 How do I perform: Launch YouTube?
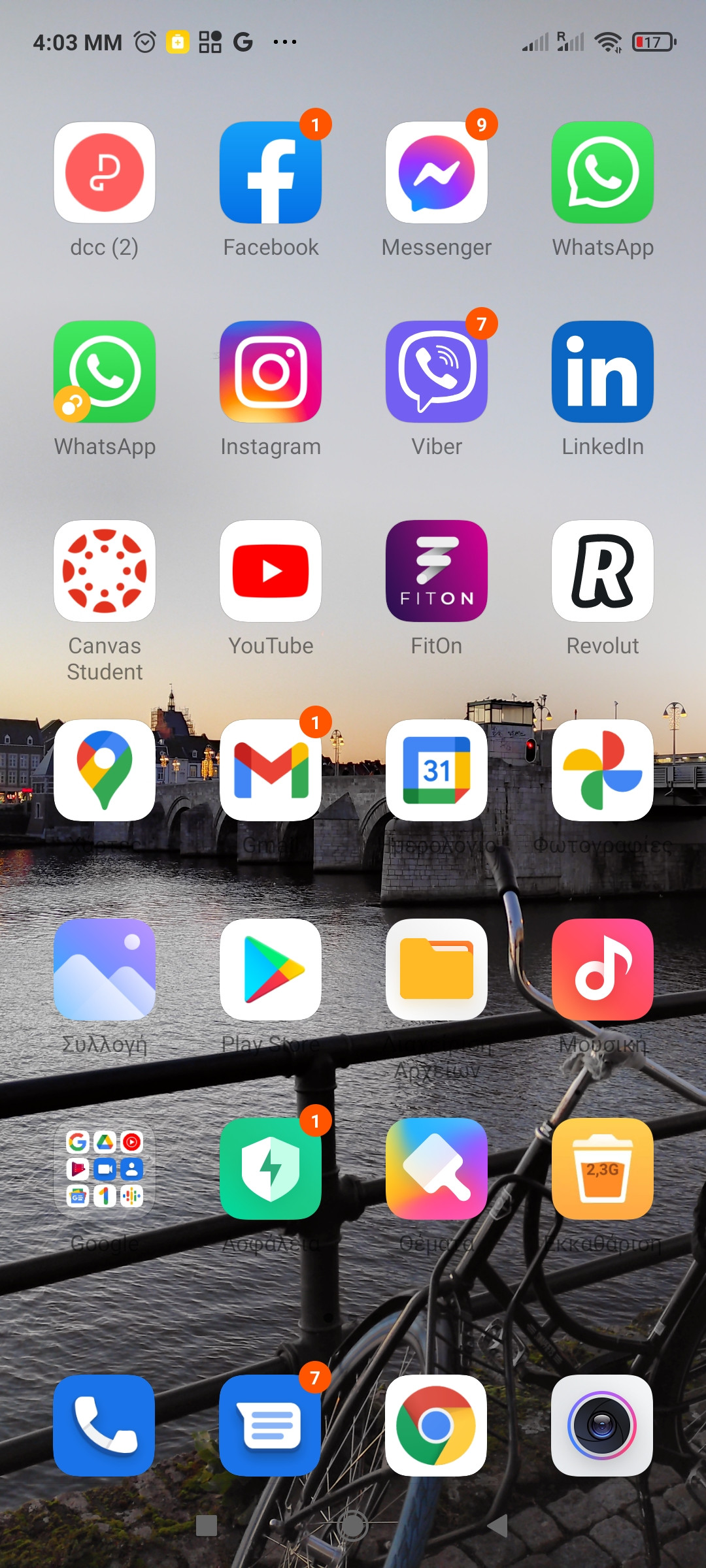point(271,571)
